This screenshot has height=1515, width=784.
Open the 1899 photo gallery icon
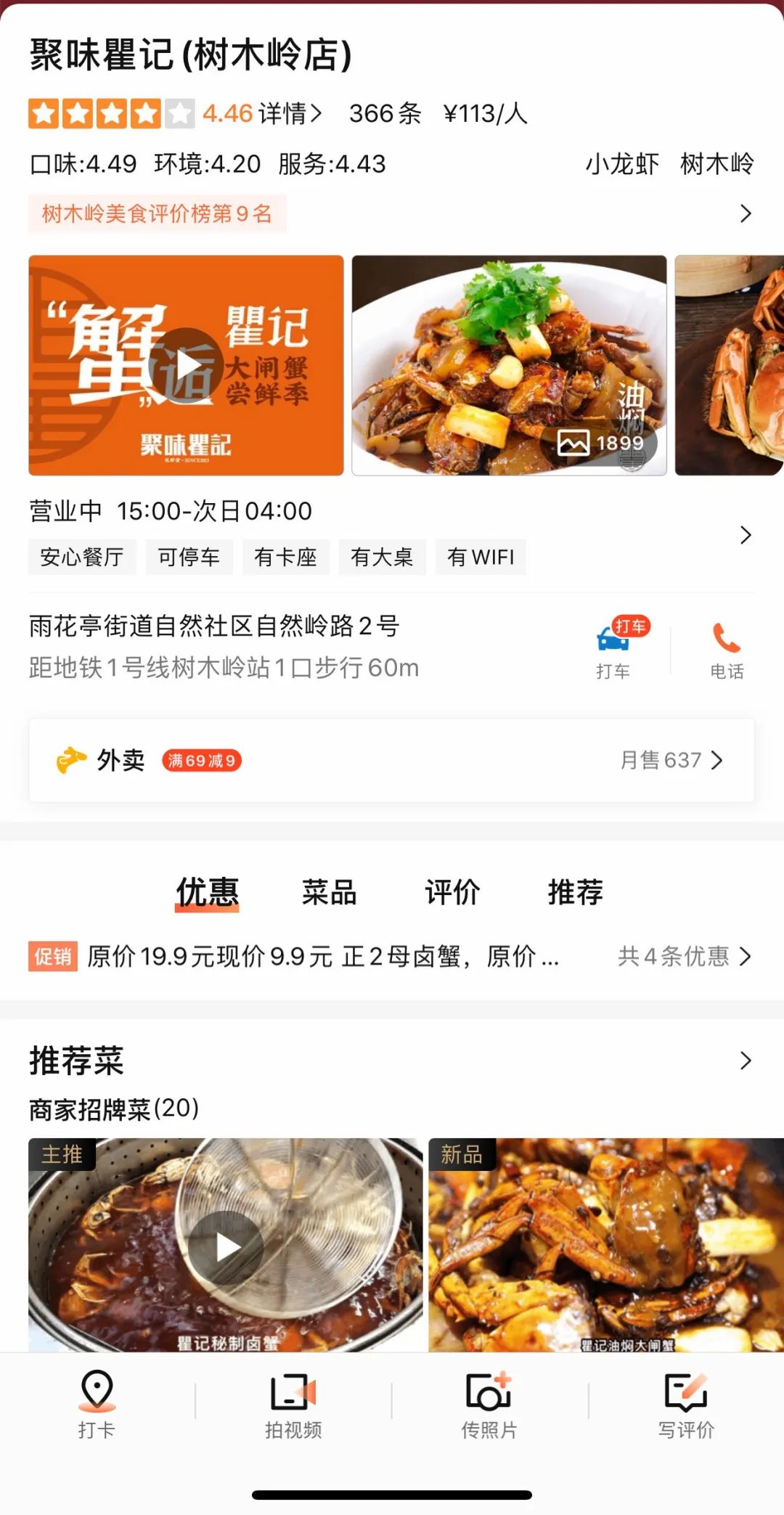(x=601, y=443)
